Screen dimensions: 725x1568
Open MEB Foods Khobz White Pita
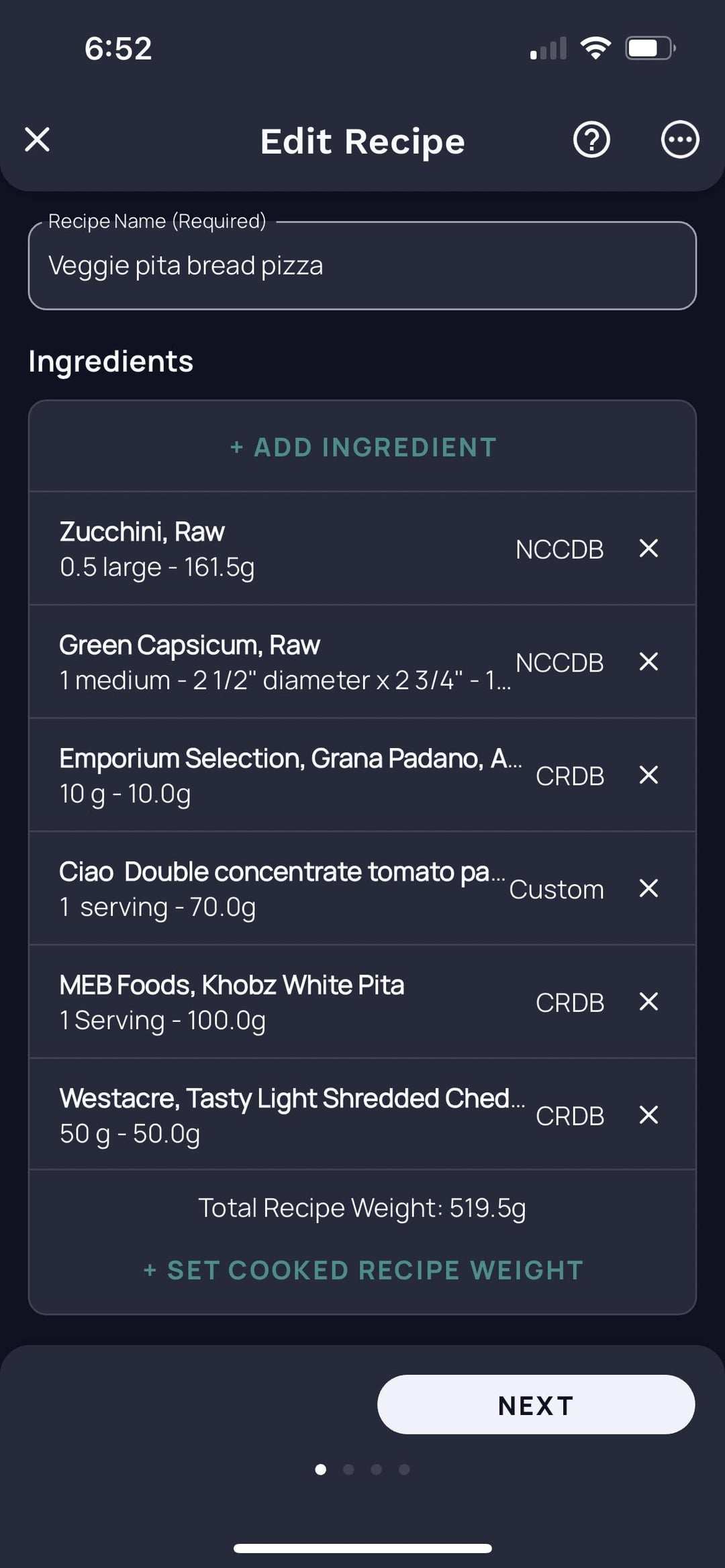click(x=329, y=1002)
